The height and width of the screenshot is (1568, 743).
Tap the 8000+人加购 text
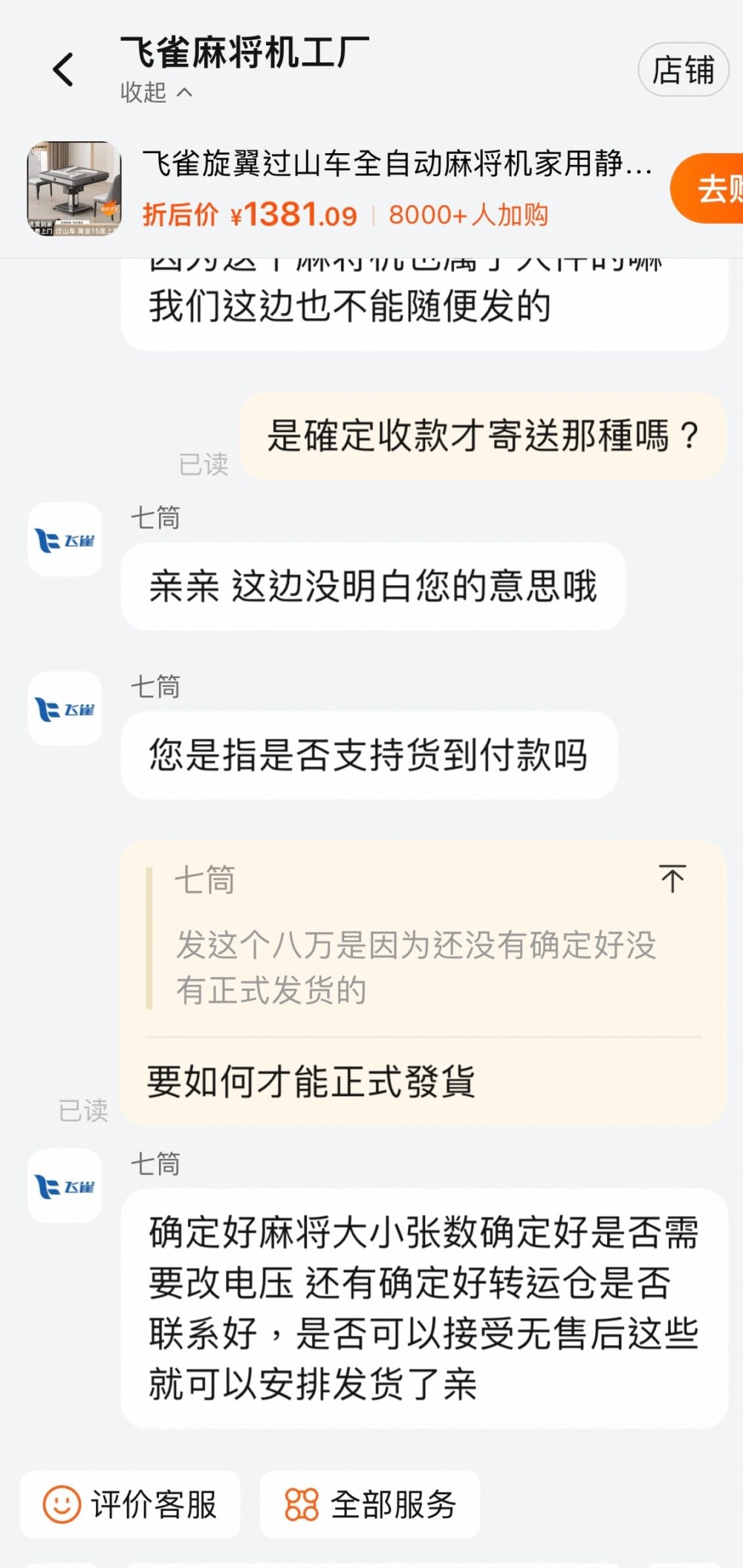pos(468,215)
